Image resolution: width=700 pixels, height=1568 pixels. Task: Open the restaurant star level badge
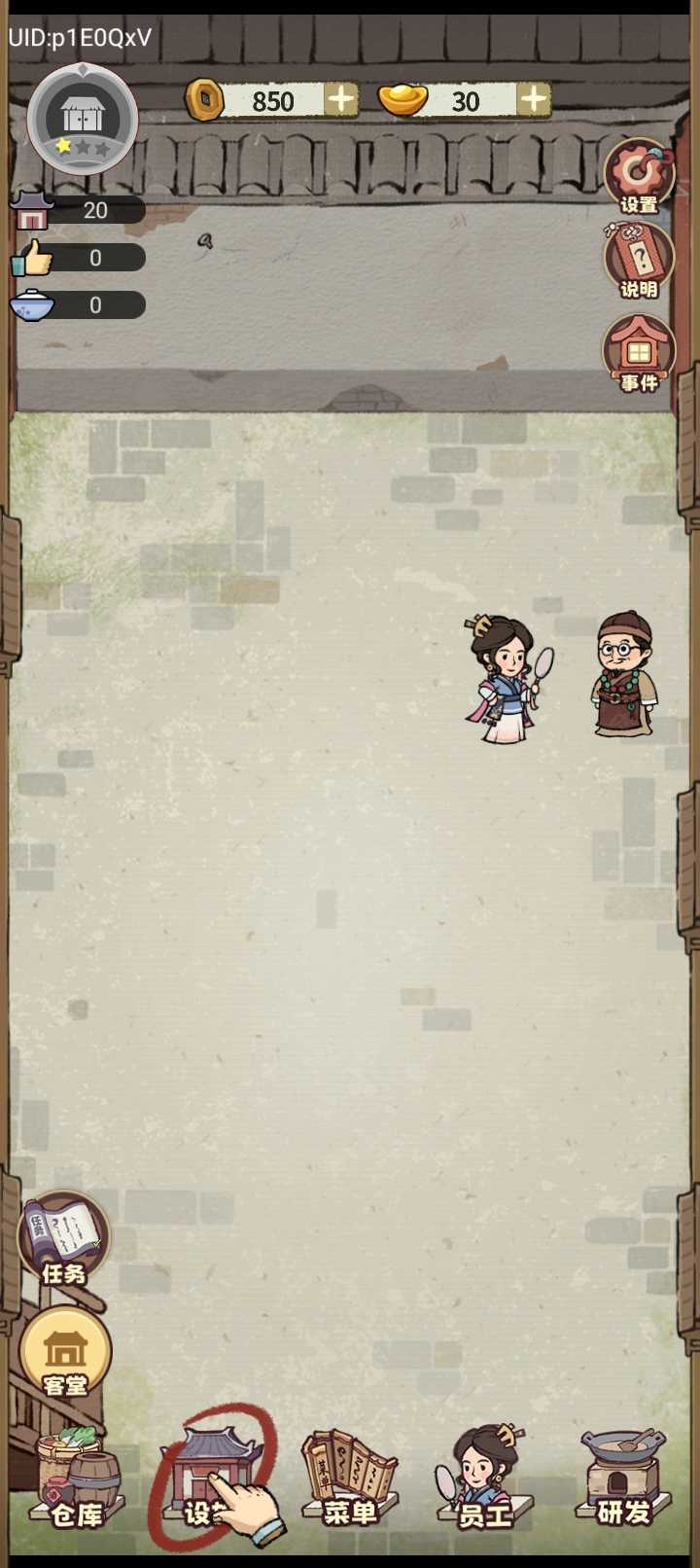tap(83, 120)
